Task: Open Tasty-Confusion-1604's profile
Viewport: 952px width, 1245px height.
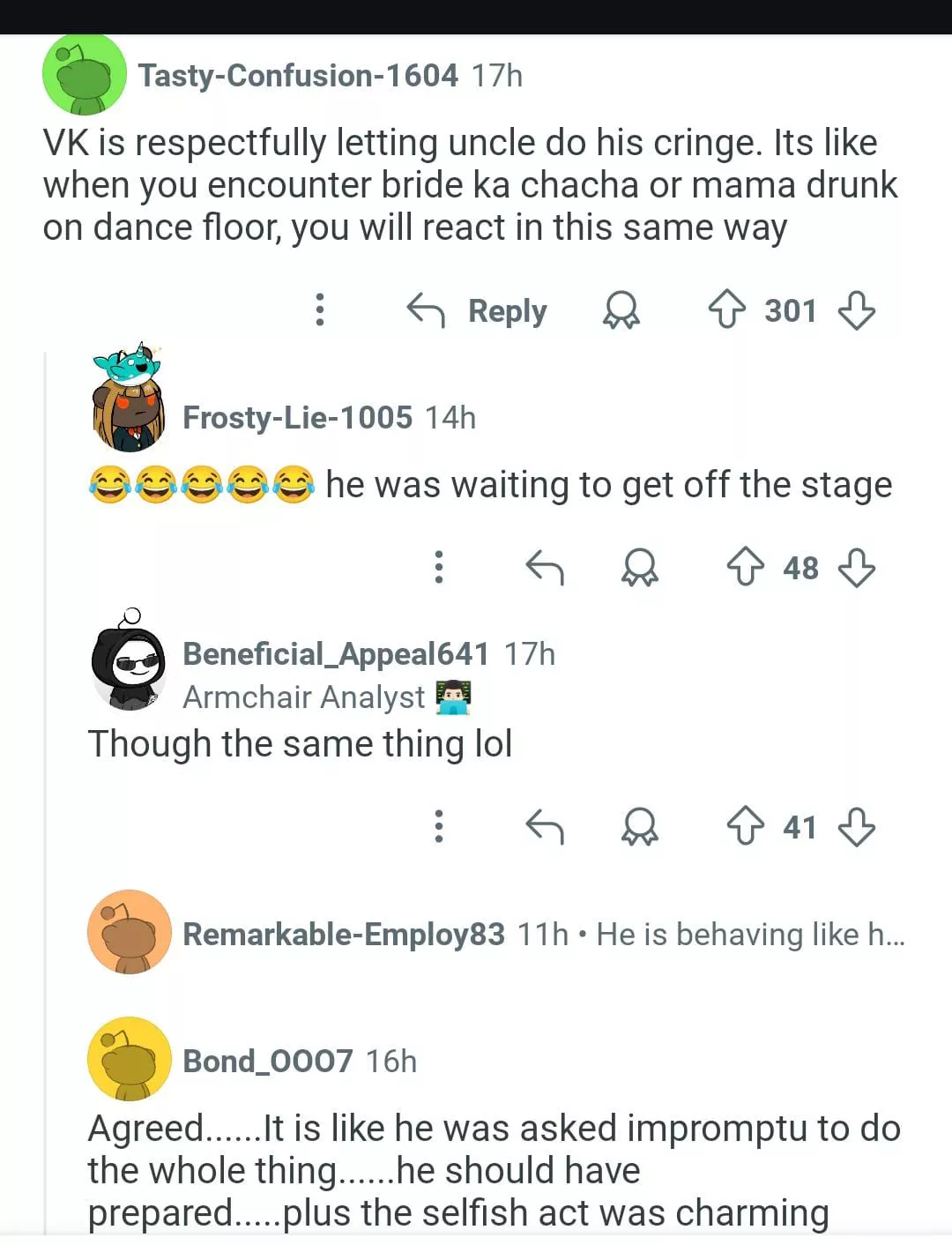Action: [x=298, y=76]
